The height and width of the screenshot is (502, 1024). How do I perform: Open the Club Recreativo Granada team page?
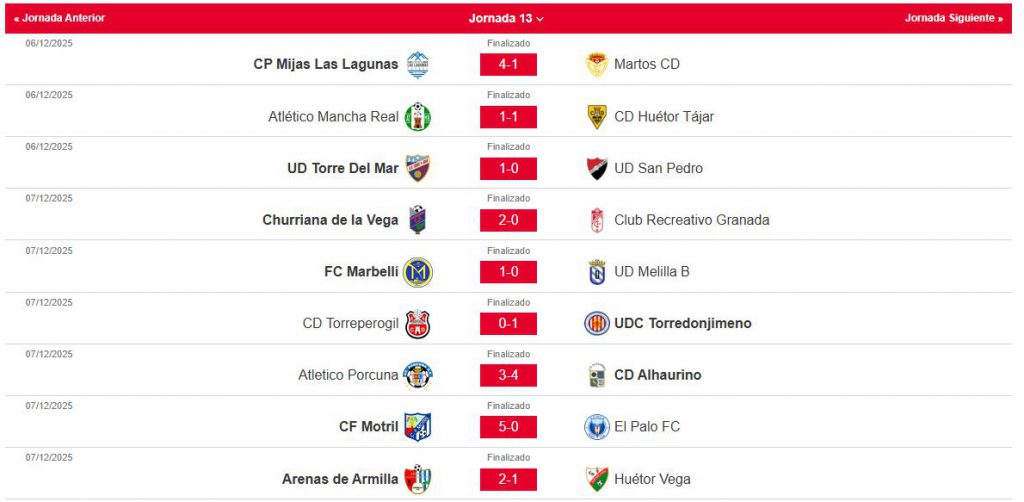691,220
